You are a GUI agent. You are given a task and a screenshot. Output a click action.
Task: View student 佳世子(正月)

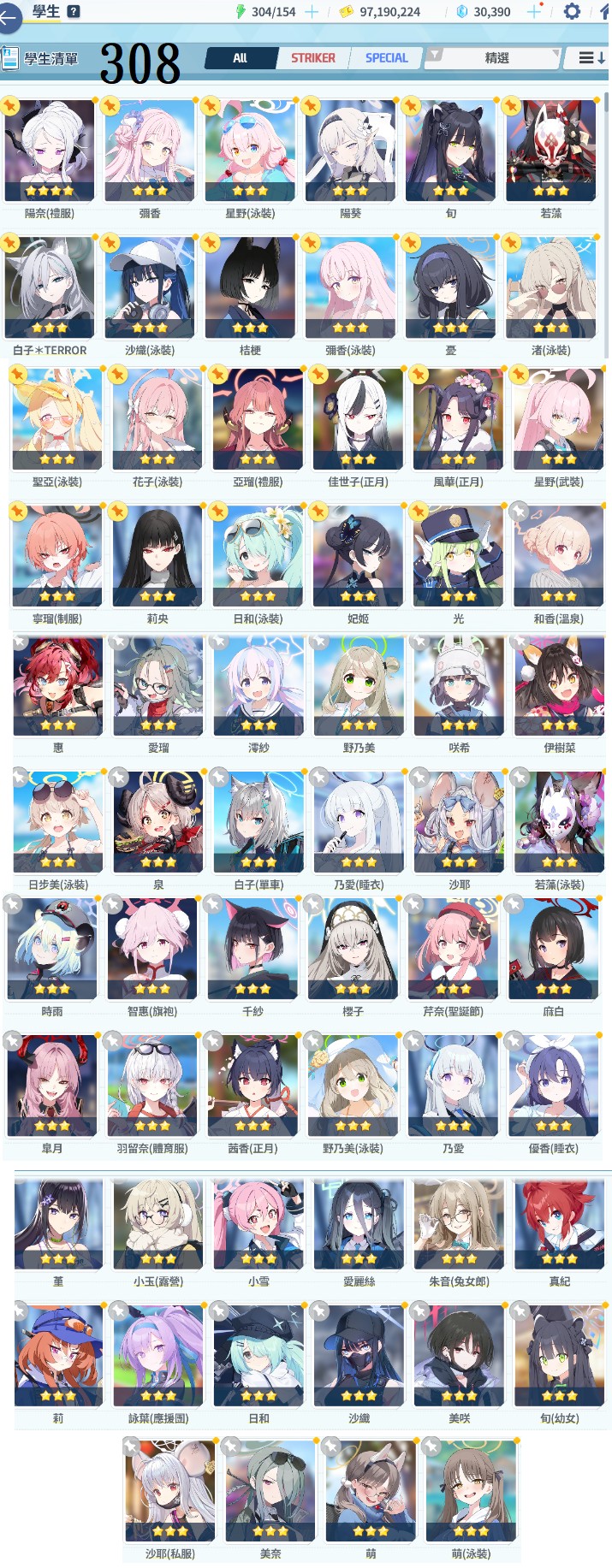coord(358,420)
